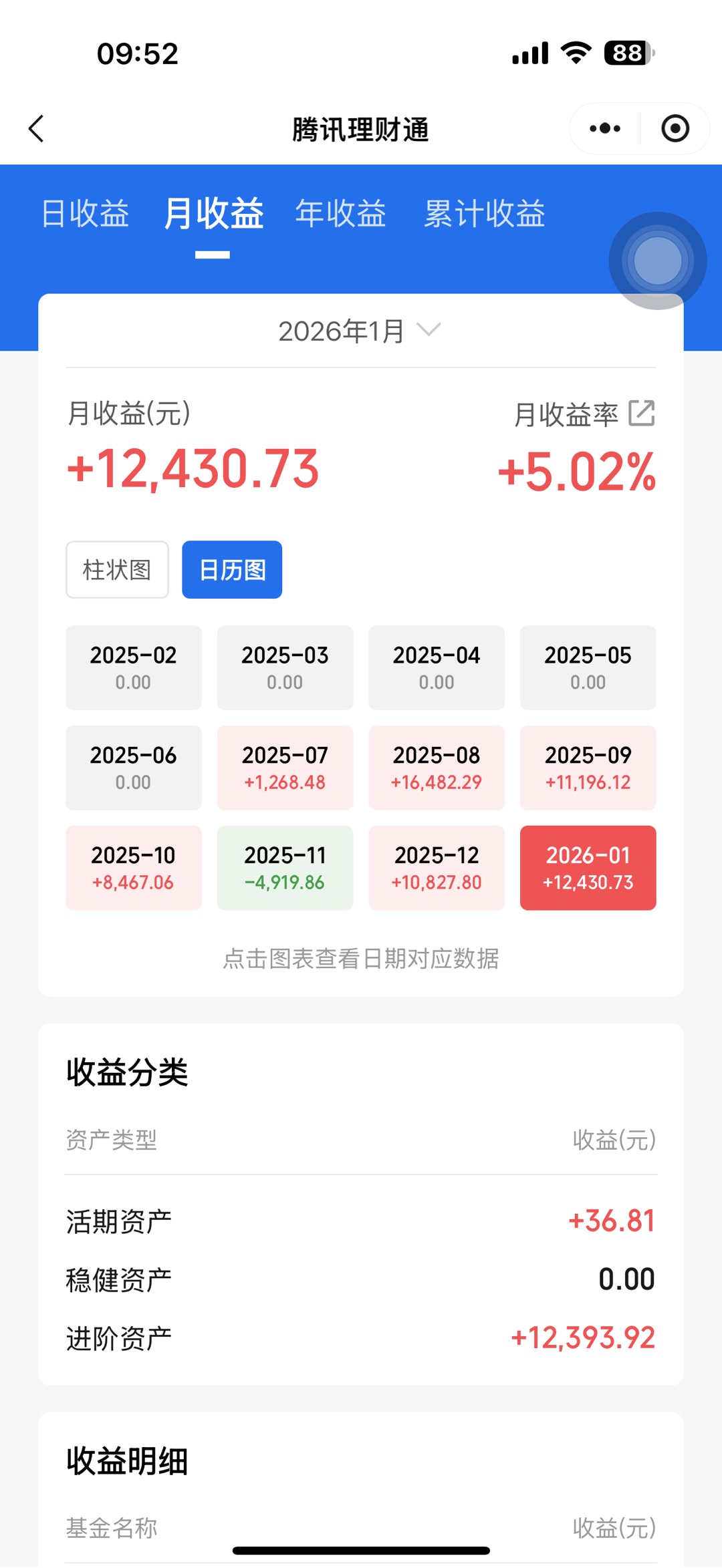
Task: Select the 2025-07 month cell
Action: [x=285, y=768]
